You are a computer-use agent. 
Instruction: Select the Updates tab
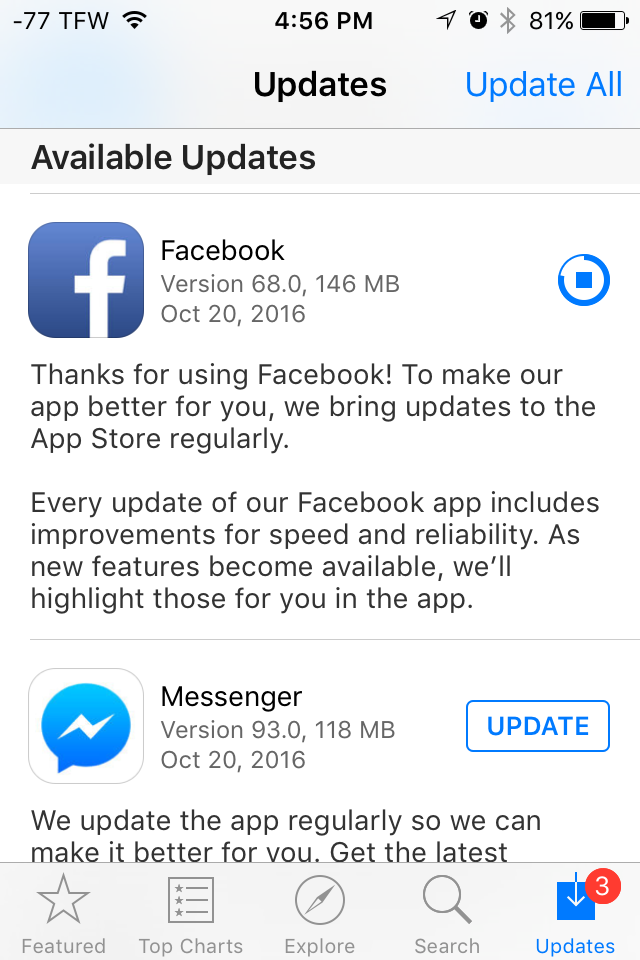coord(575,914)
